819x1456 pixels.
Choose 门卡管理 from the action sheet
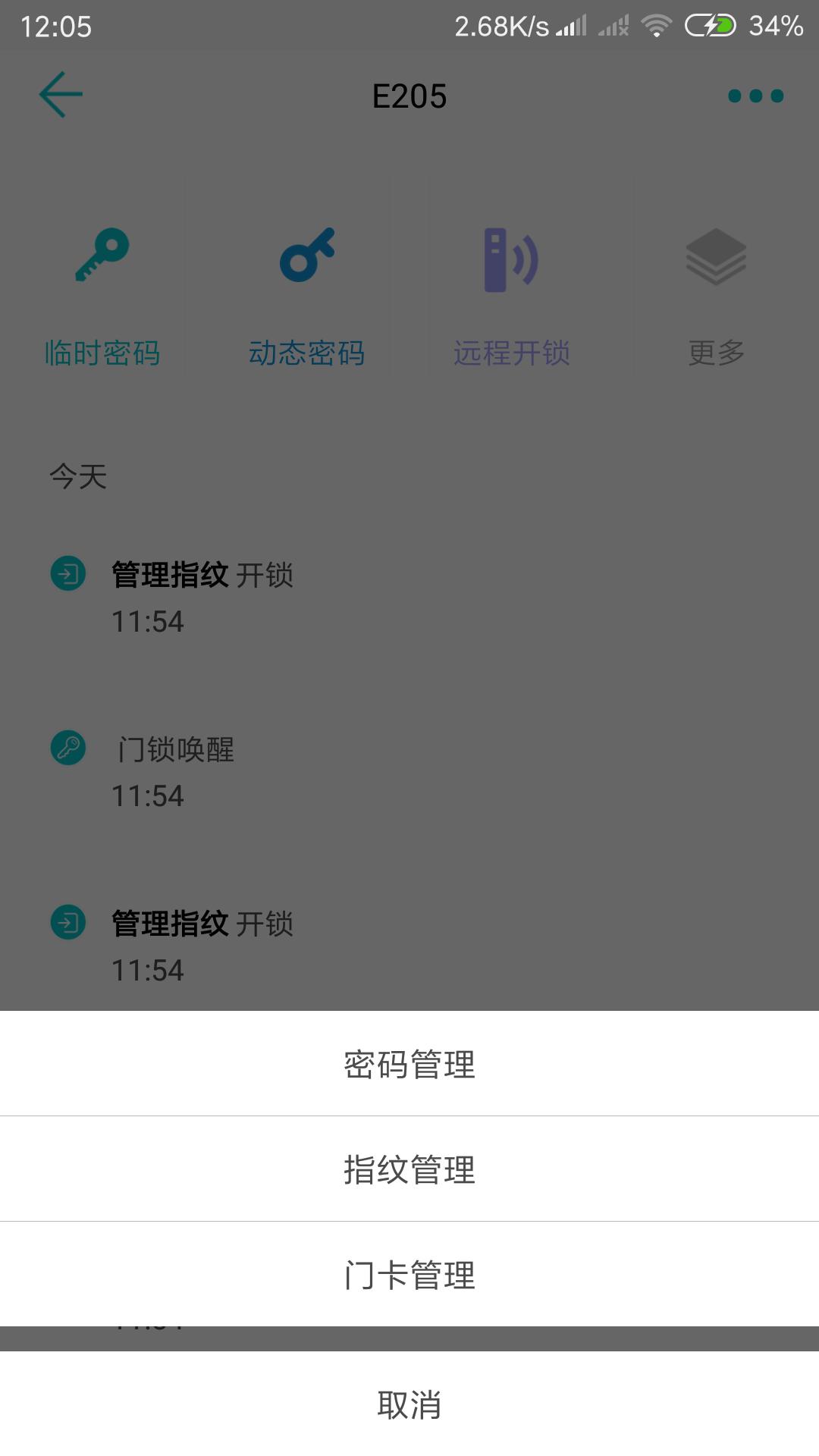409,1276
